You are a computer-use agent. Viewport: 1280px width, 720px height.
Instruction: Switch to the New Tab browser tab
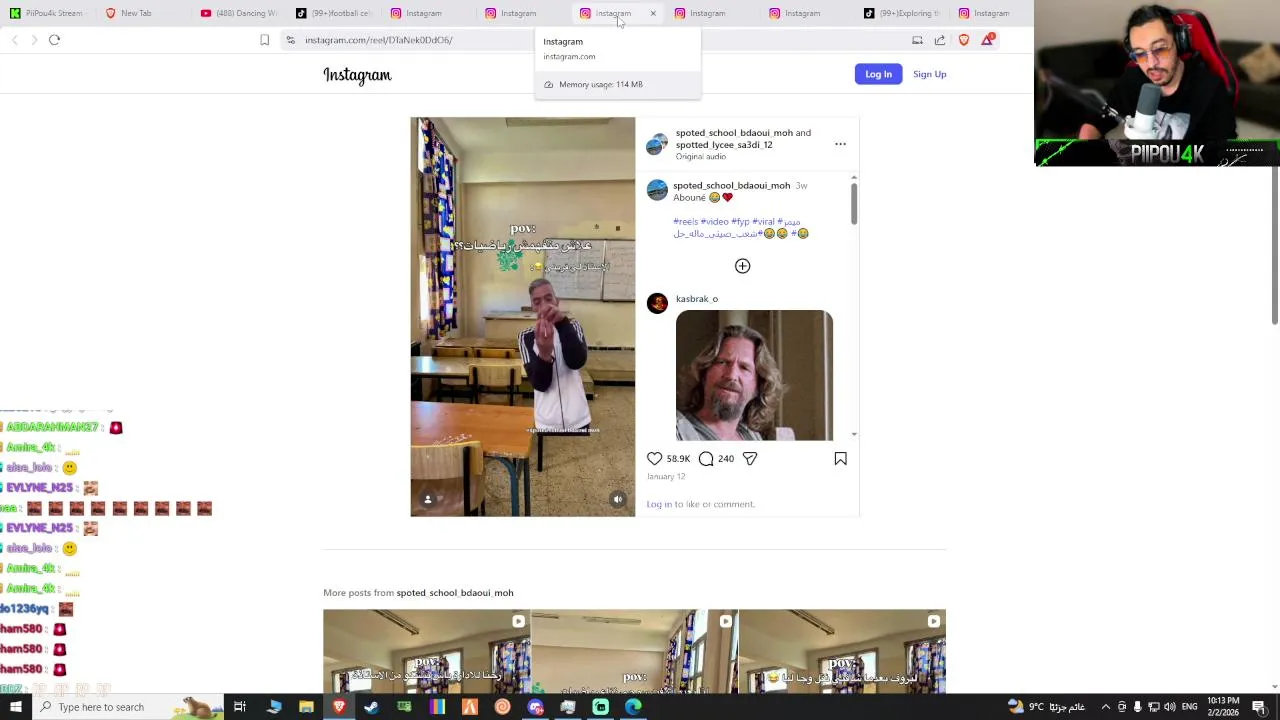click(135, 13)
